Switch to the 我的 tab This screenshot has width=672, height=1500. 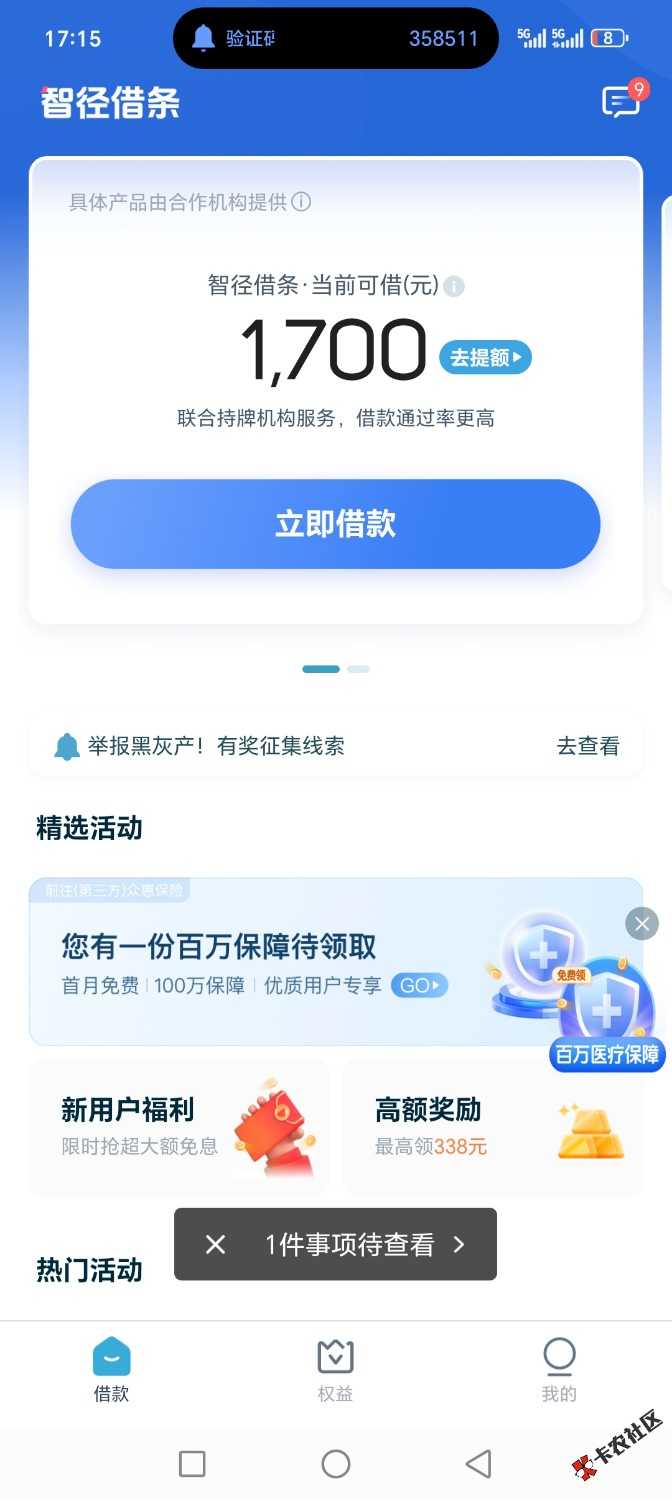[559, 1370]
